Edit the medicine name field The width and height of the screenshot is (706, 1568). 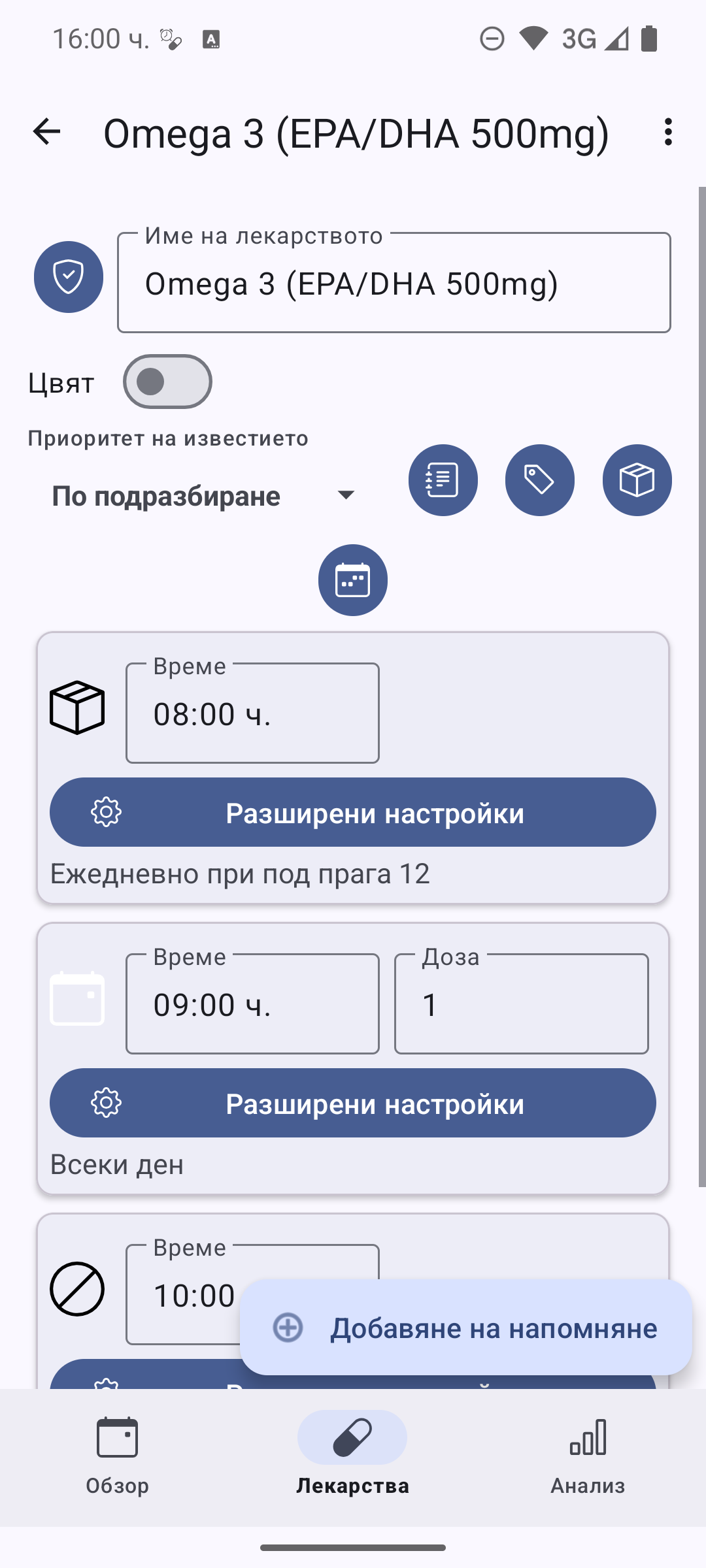(394, 284)
